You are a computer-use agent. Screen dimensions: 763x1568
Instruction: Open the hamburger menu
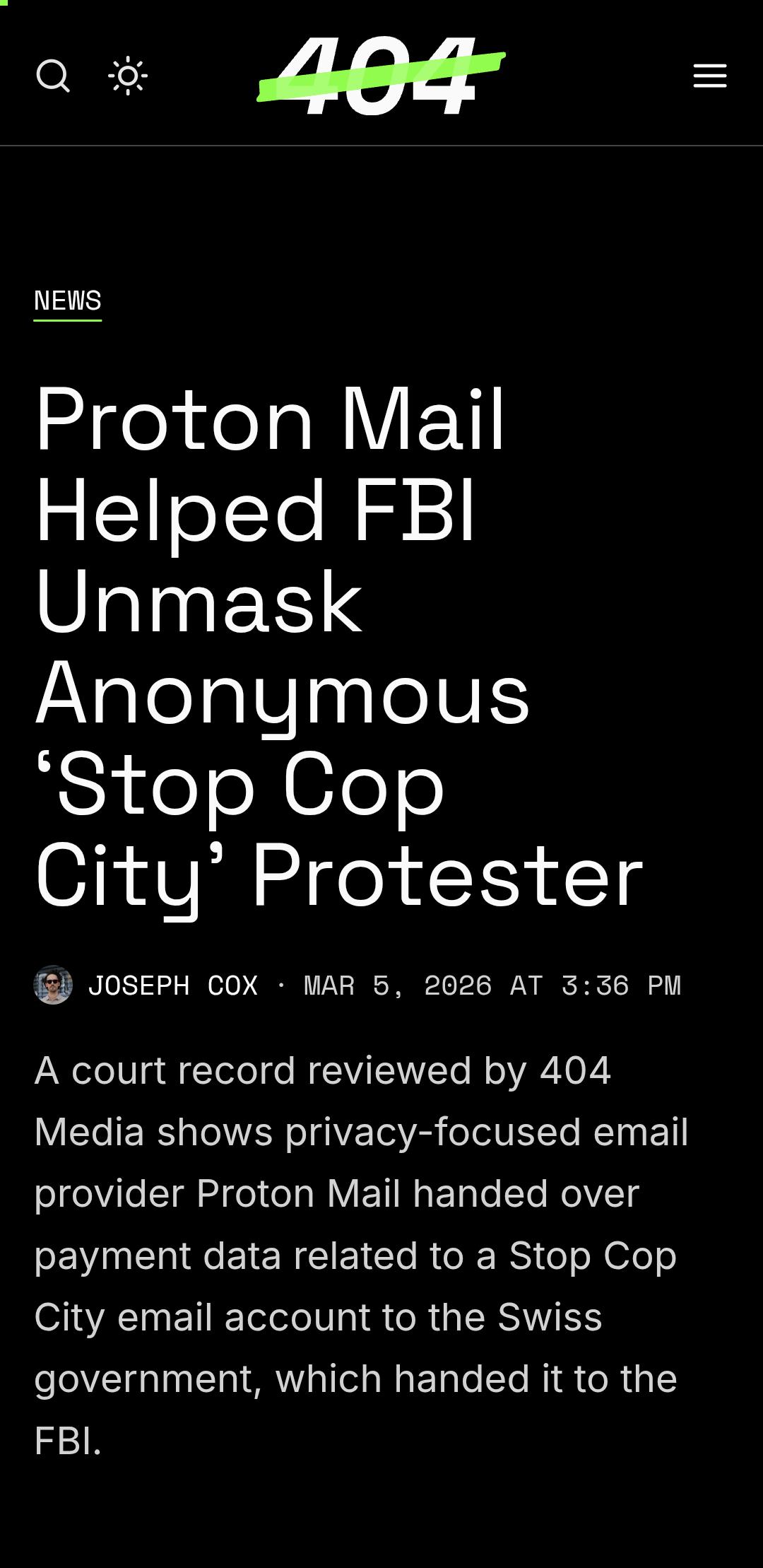coord(710,76)
